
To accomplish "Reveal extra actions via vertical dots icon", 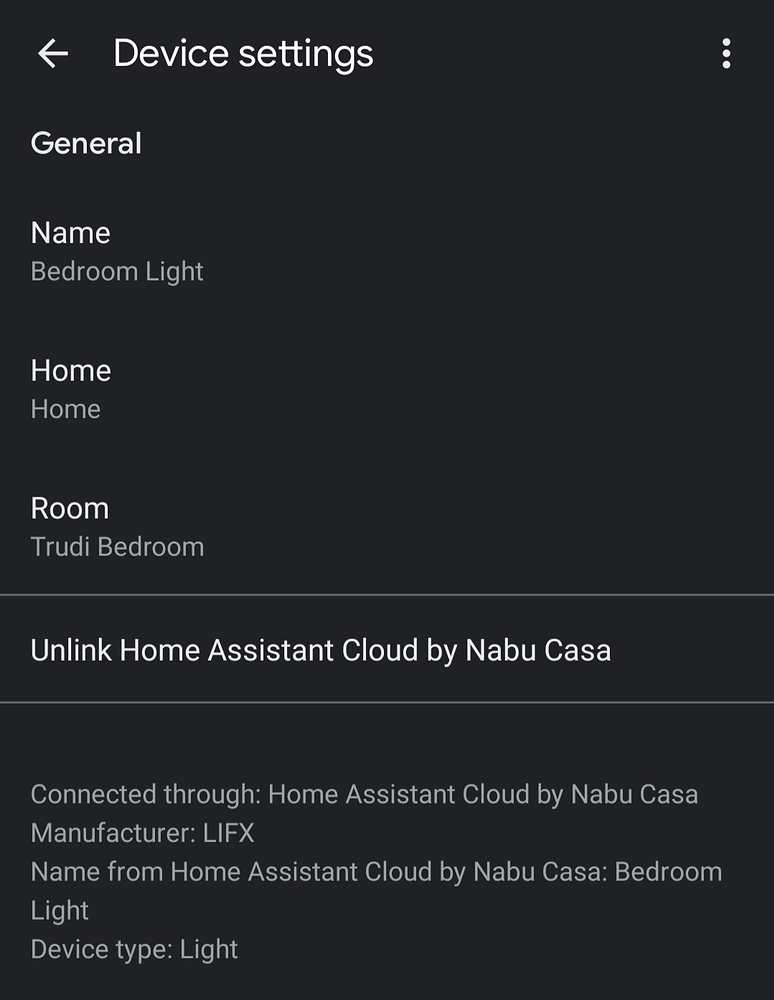I will click(x=727, y=54).
